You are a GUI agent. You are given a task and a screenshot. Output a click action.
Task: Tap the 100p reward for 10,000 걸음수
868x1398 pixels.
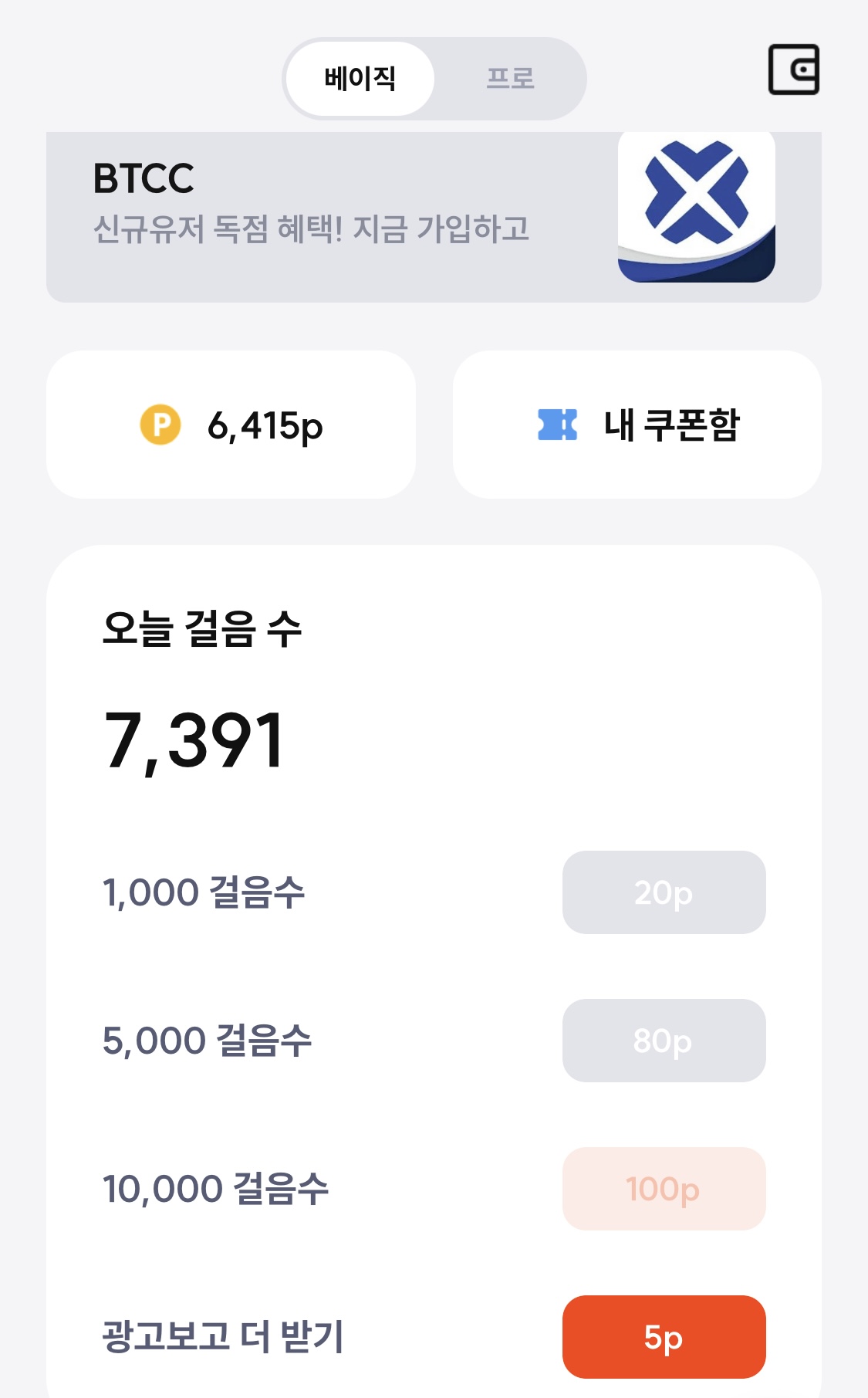click(x=664, y=1189)
